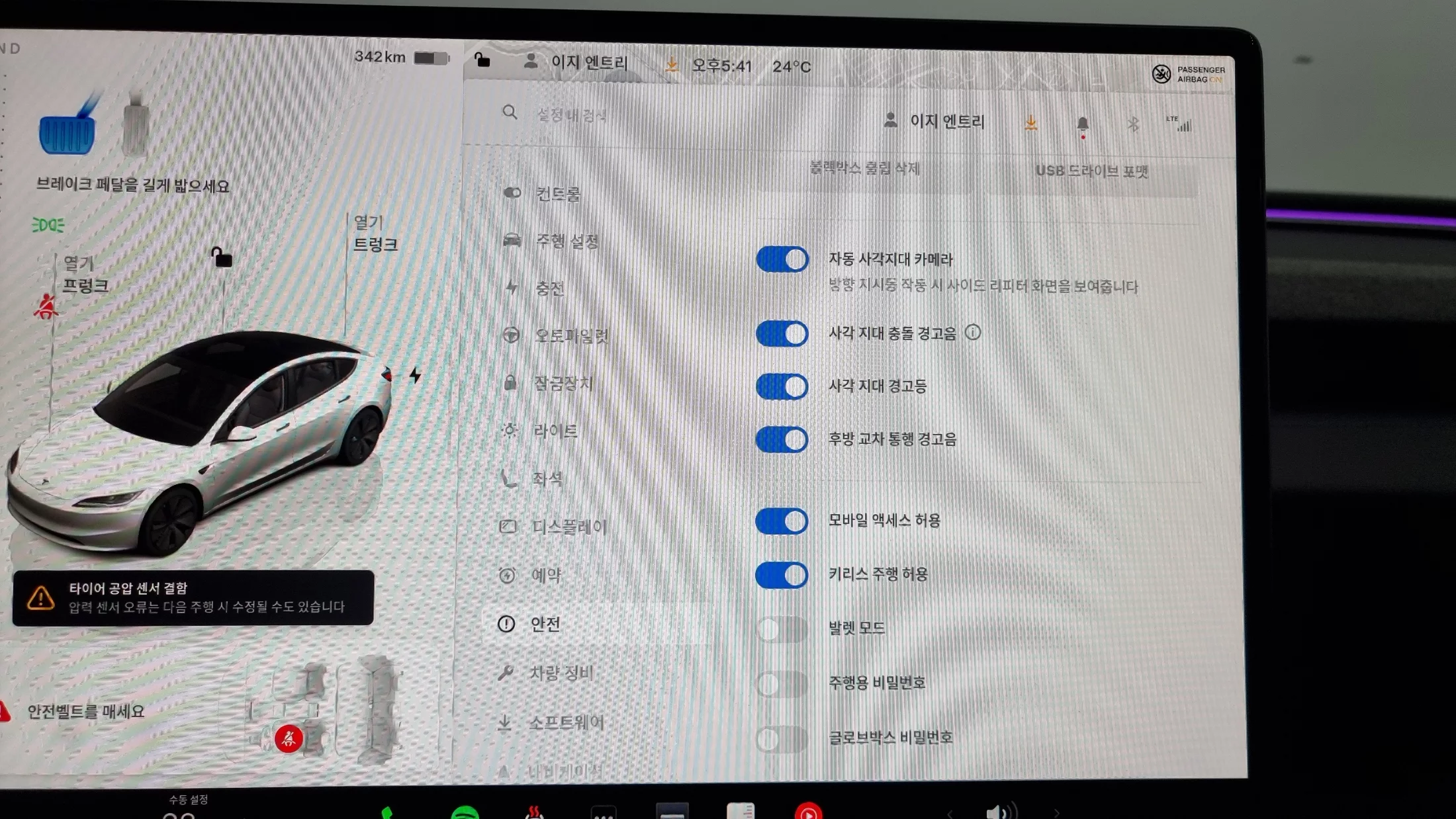Open the frunk via 열기 프렁크
Screen dimensions: 1456x819
pyautogui.click(x=85, y=275)
